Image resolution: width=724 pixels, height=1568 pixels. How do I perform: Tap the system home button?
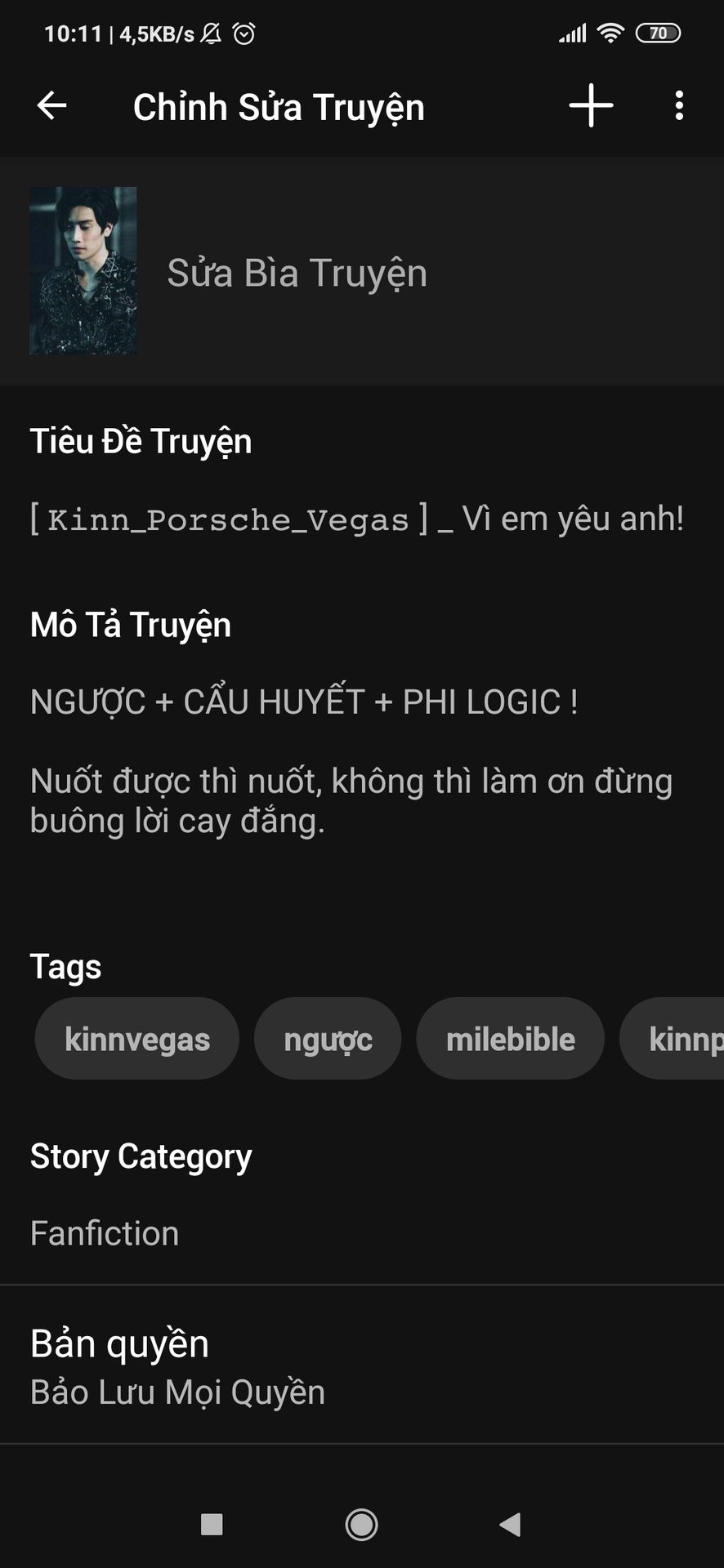tap(361, 1524)
